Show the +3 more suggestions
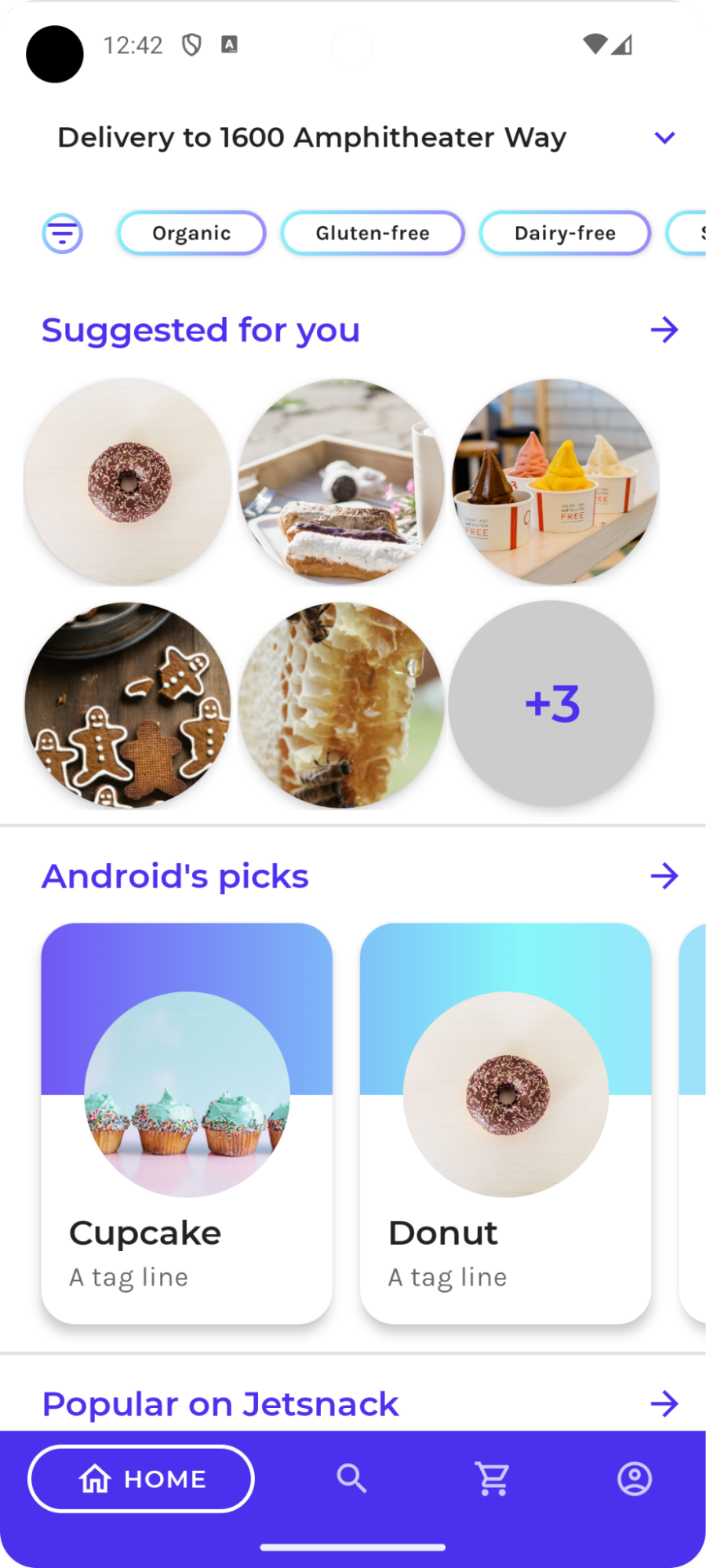The image size is (706, 1568). click(552, 704)
